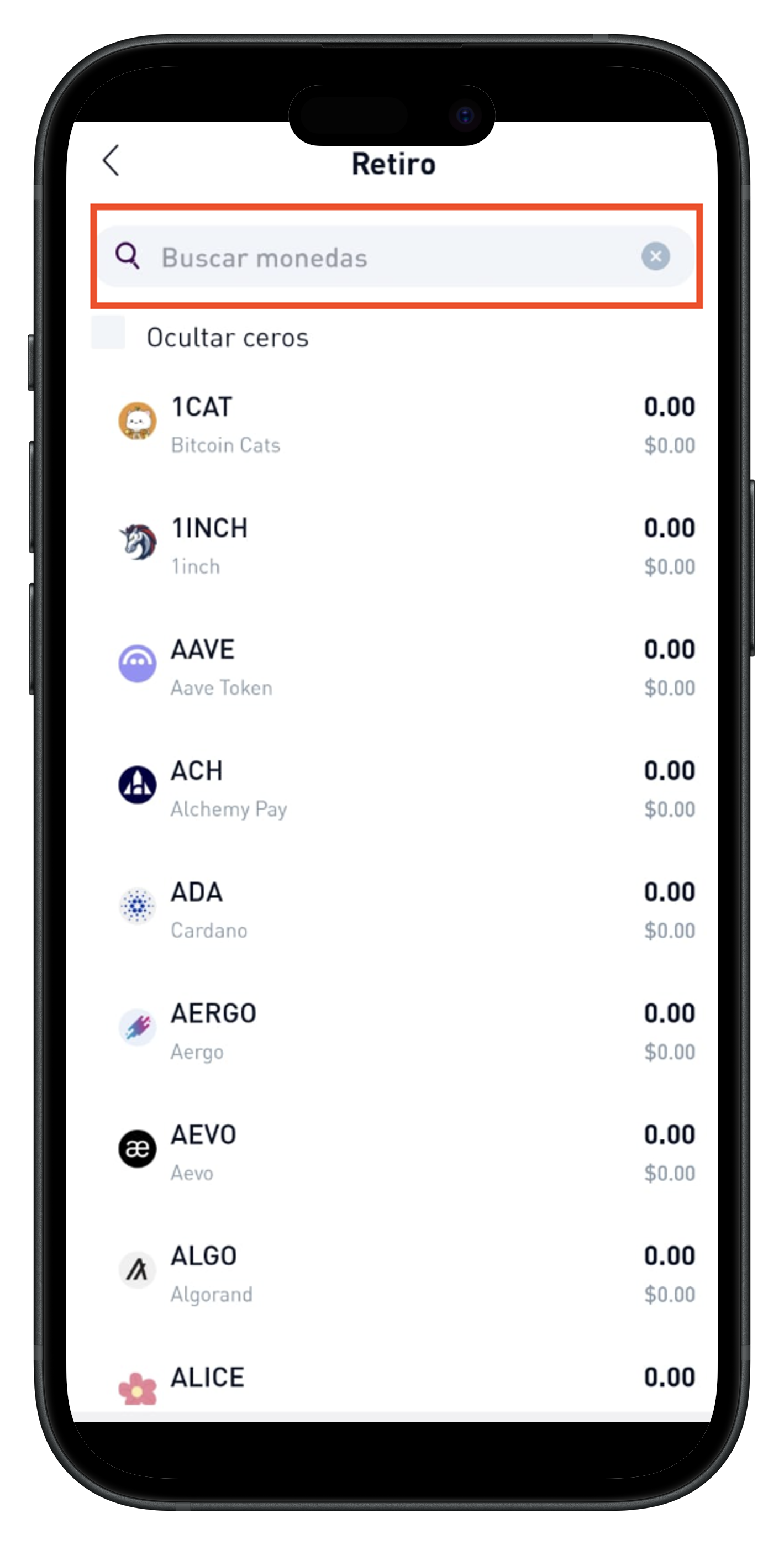Go back from the Retiro screen
The image size is (784, 1545).
[x=112, y=161]
